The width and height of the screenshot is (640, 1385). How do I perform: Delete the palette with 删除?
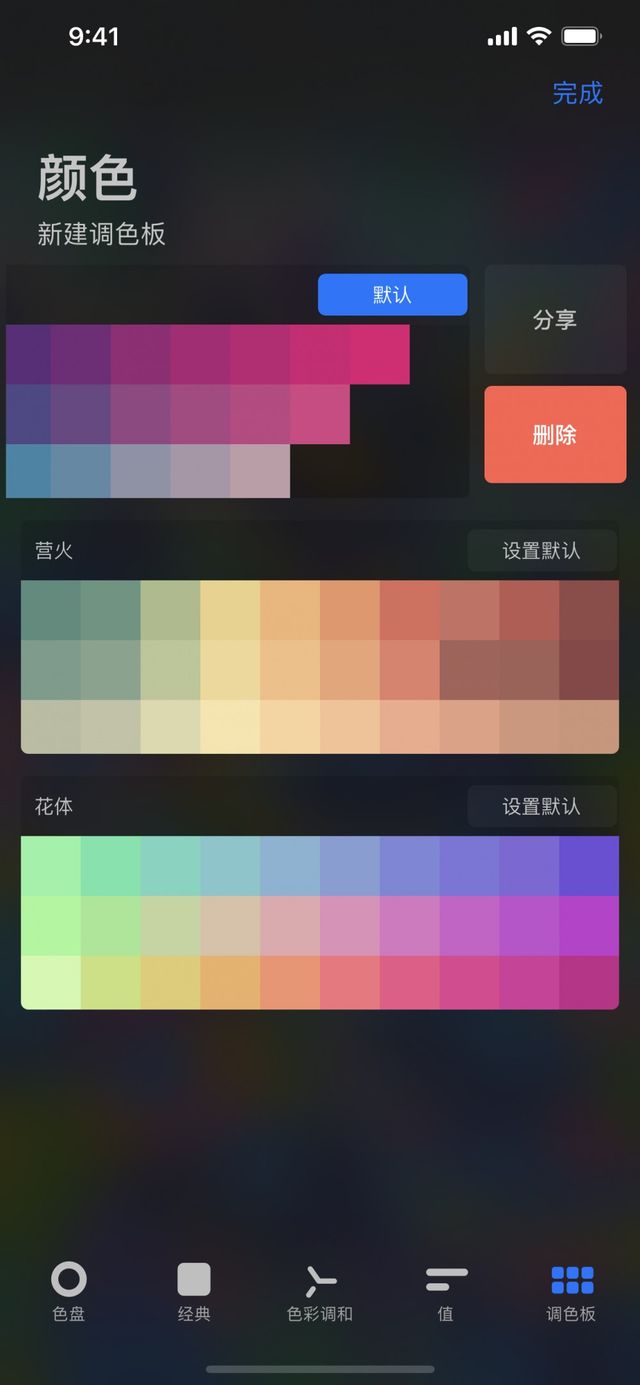(555, 435)
